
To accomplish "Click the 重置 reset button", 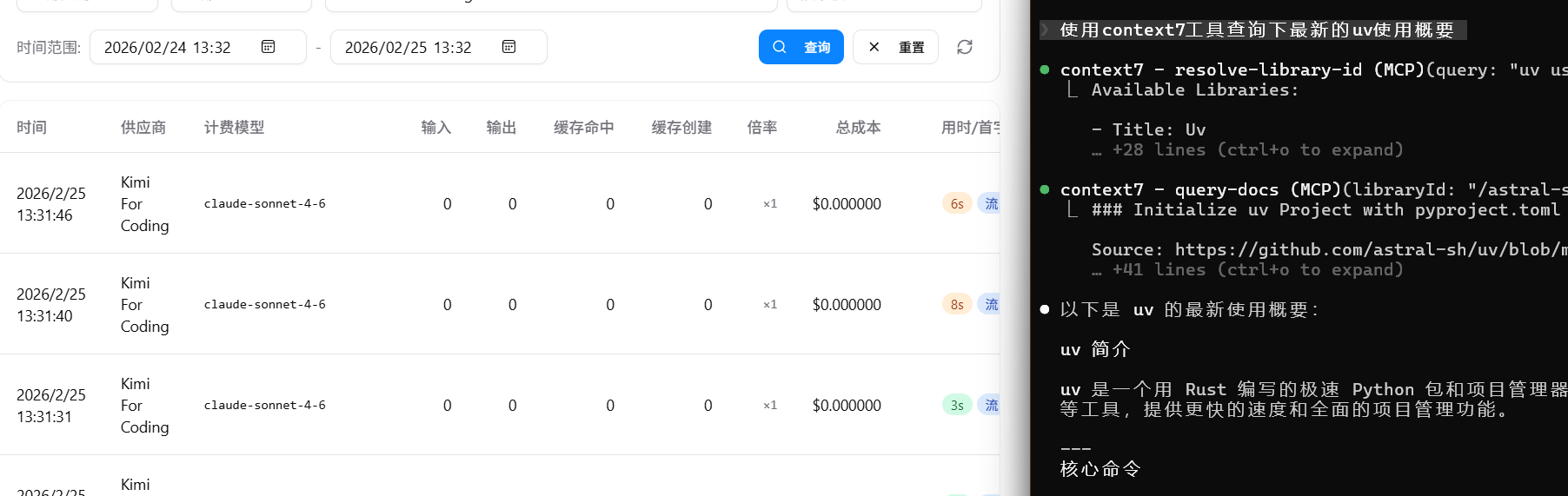I will pyautogui.click(x=895, y=47).
